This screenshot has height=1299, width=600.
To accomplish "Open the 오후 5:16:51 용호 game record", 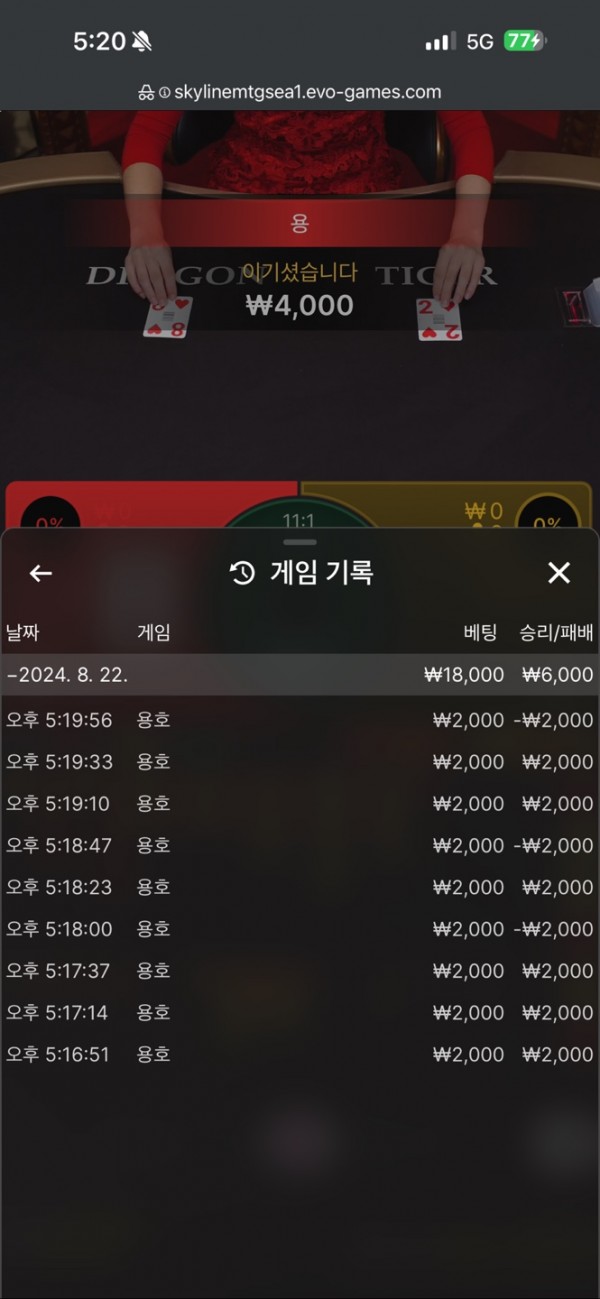I will coord(300,1055).
